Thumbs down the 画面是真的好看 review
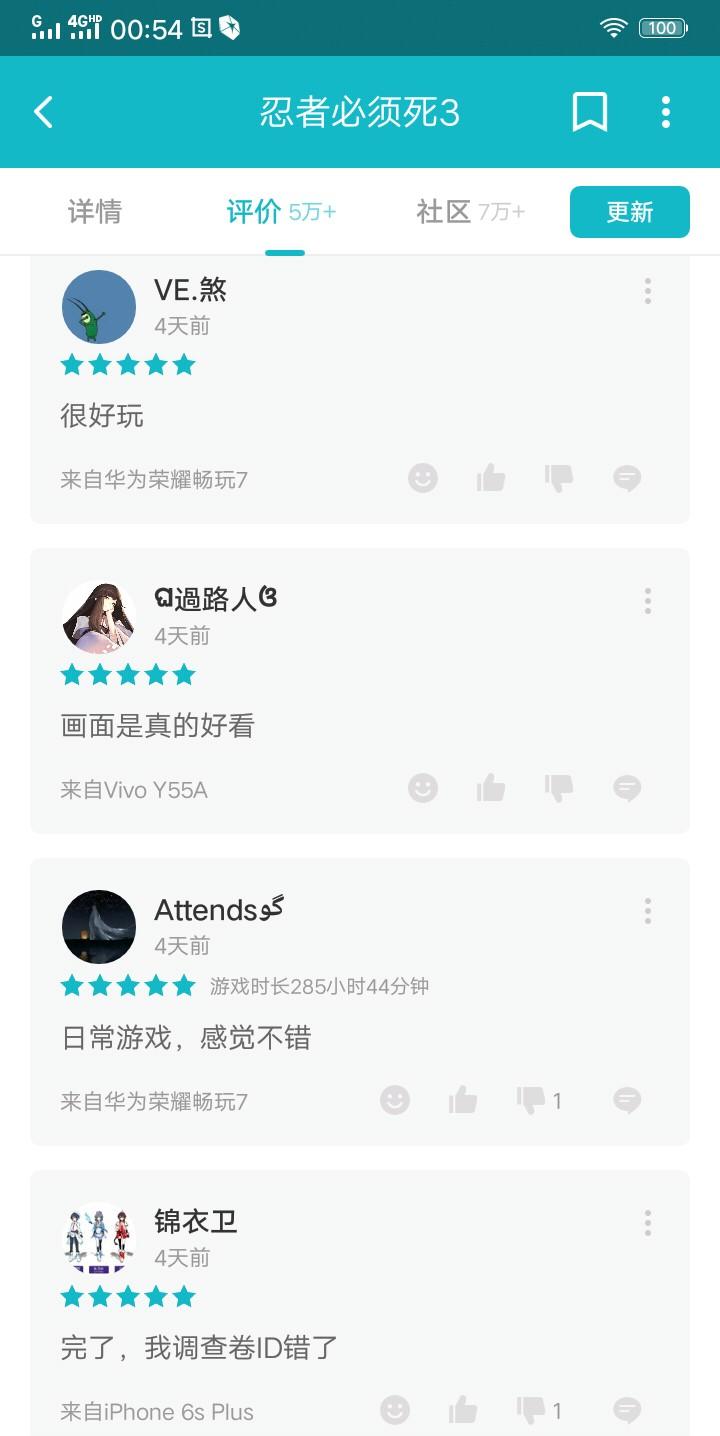The image size is (720, 1436). (559, 789)
